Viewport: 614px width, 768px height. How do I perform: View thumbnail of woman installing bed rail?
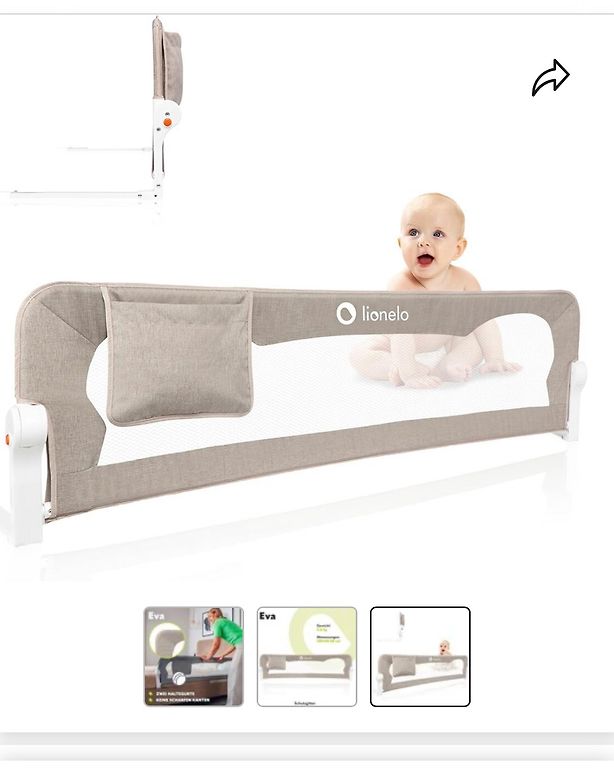coord(194,656)
